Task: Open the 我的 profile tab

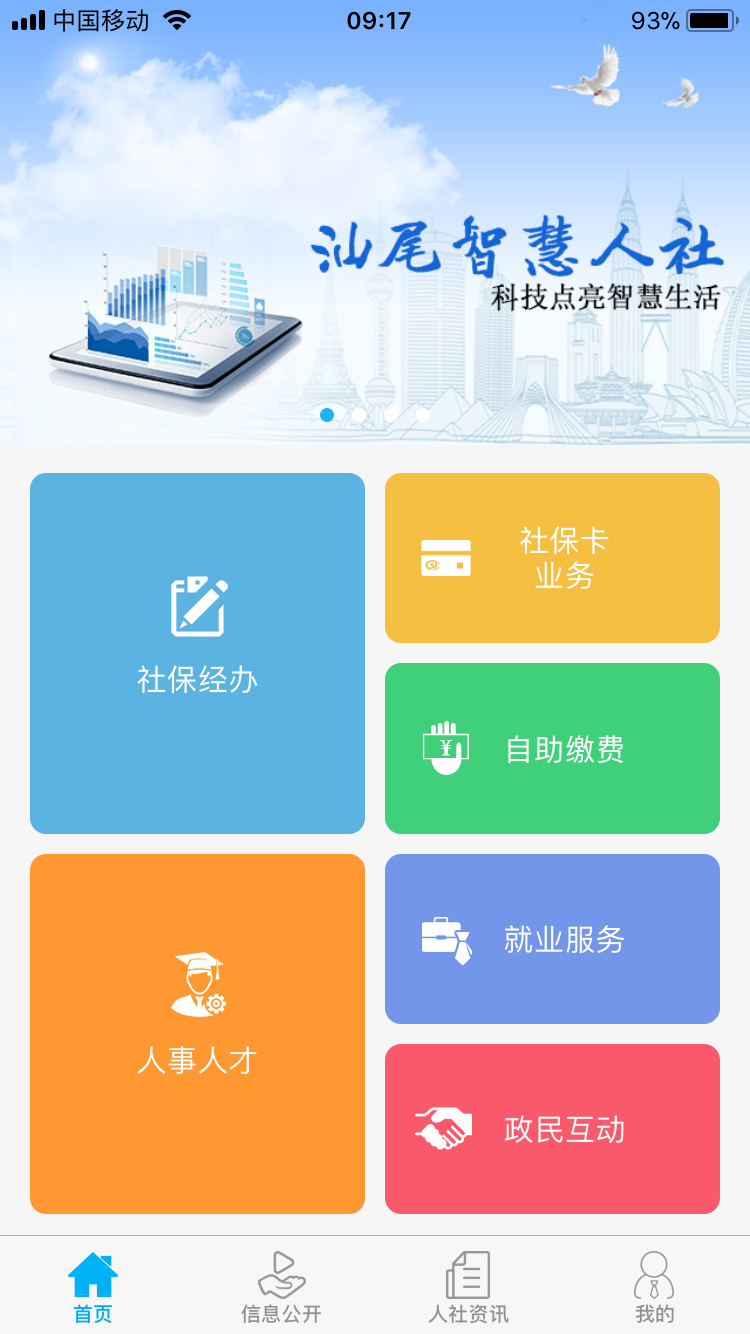Action: (655, 1288)
